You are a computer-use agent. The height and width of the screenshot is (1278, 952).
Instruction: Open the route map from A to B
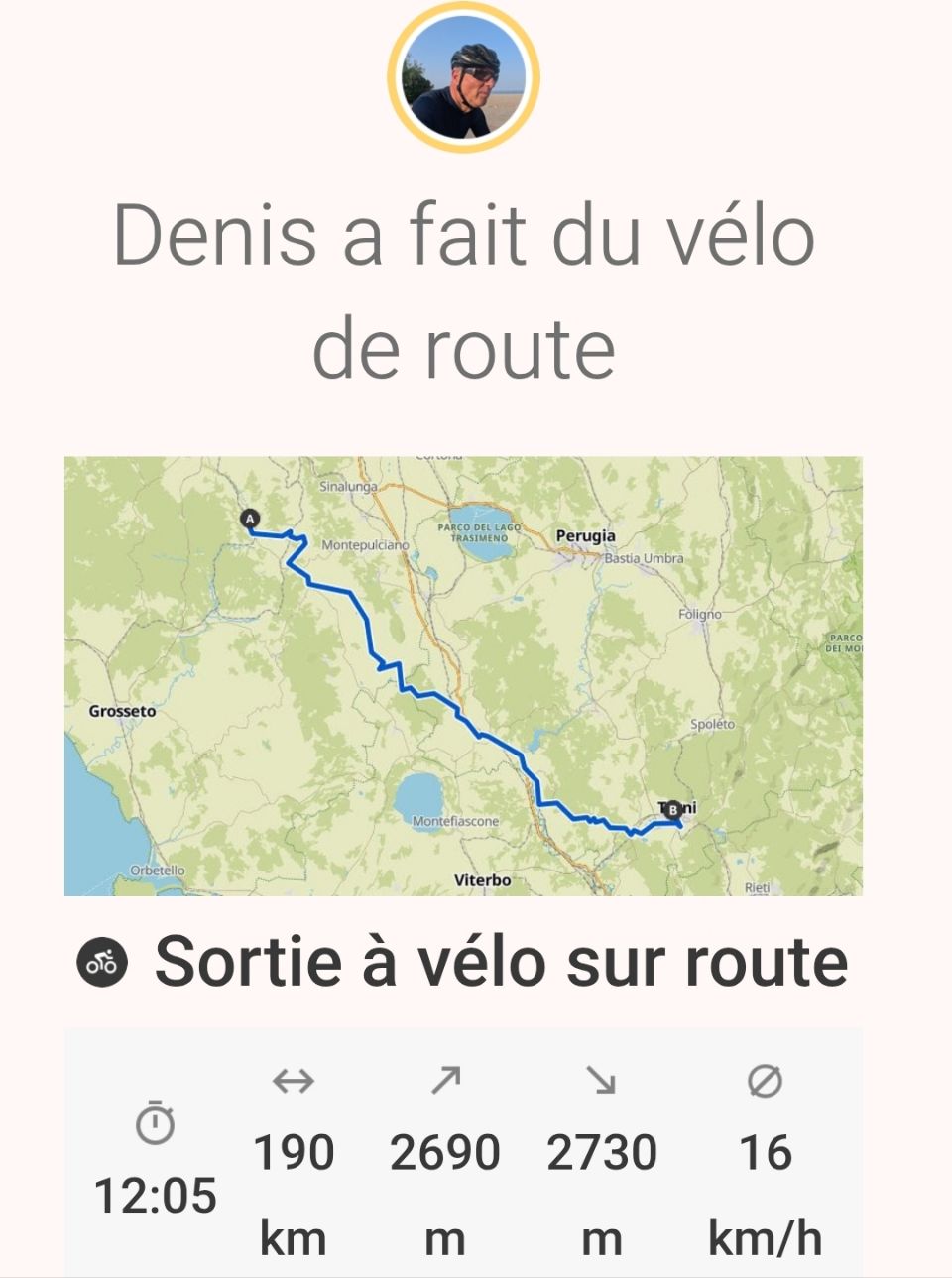tap(463, 676)
